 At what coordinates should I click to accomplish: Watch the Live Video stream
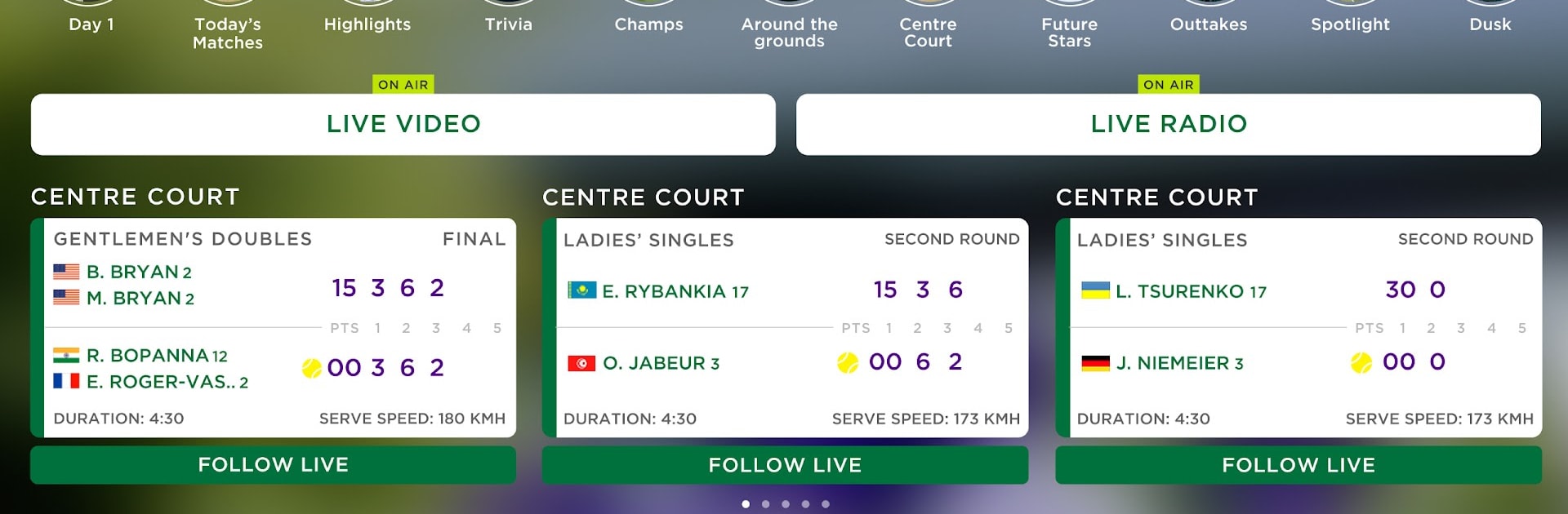[x=403, y=124]
